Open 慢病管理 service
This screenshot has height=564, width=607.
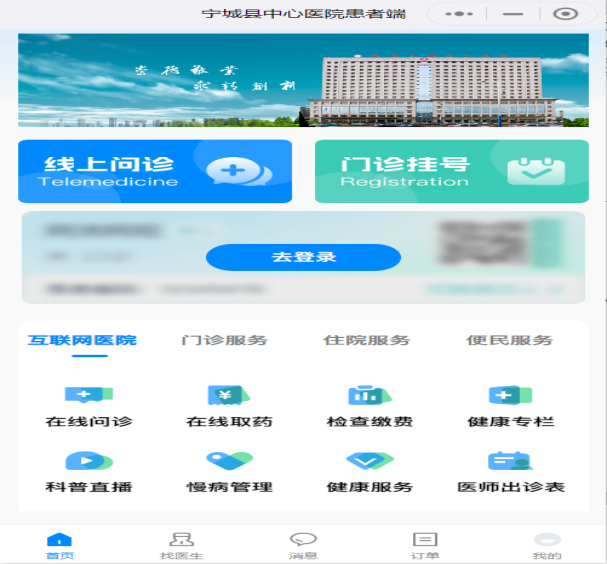tap(229, 472)
